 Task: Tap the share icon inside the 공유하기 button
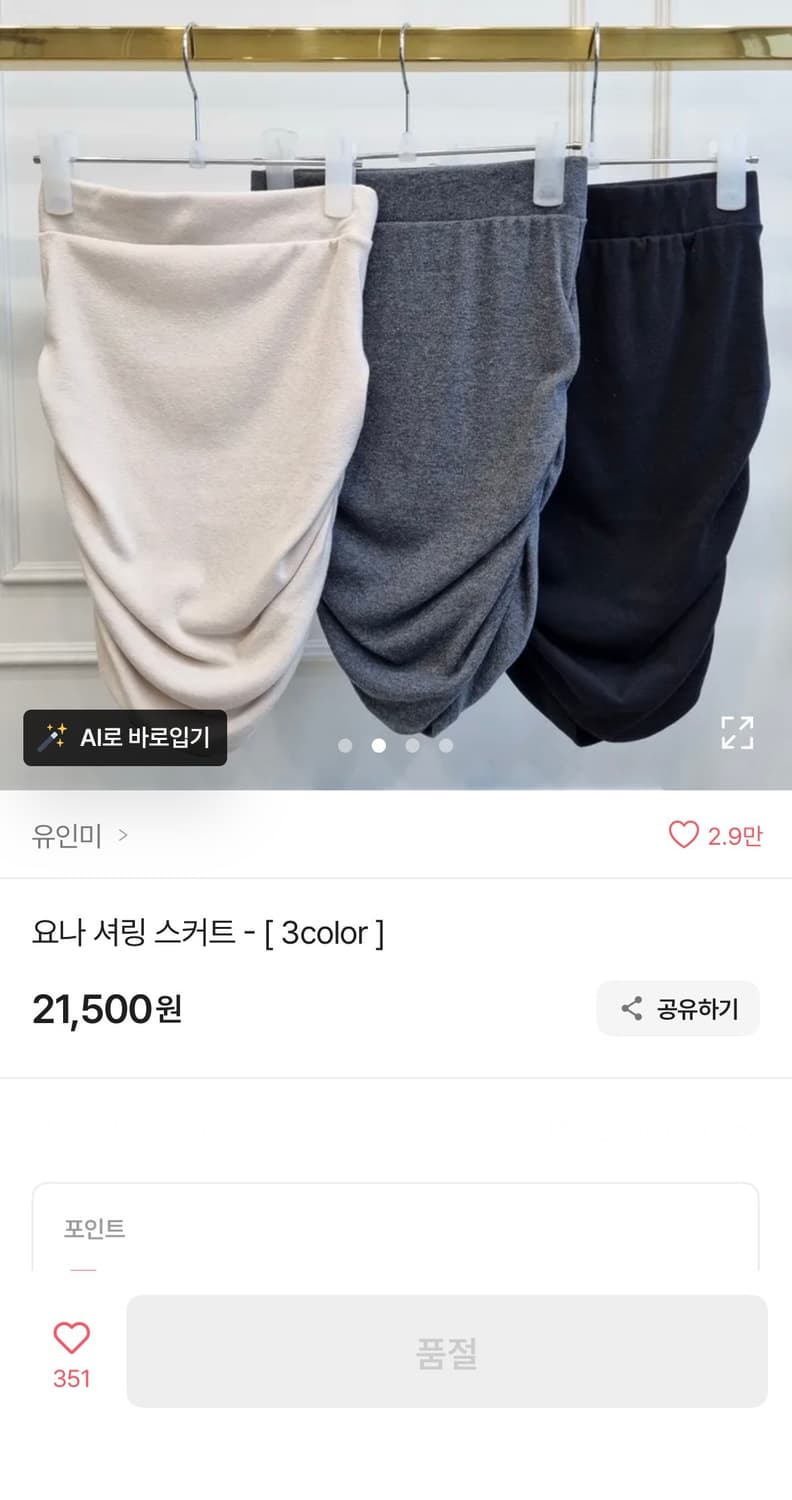coord(631,1008)
